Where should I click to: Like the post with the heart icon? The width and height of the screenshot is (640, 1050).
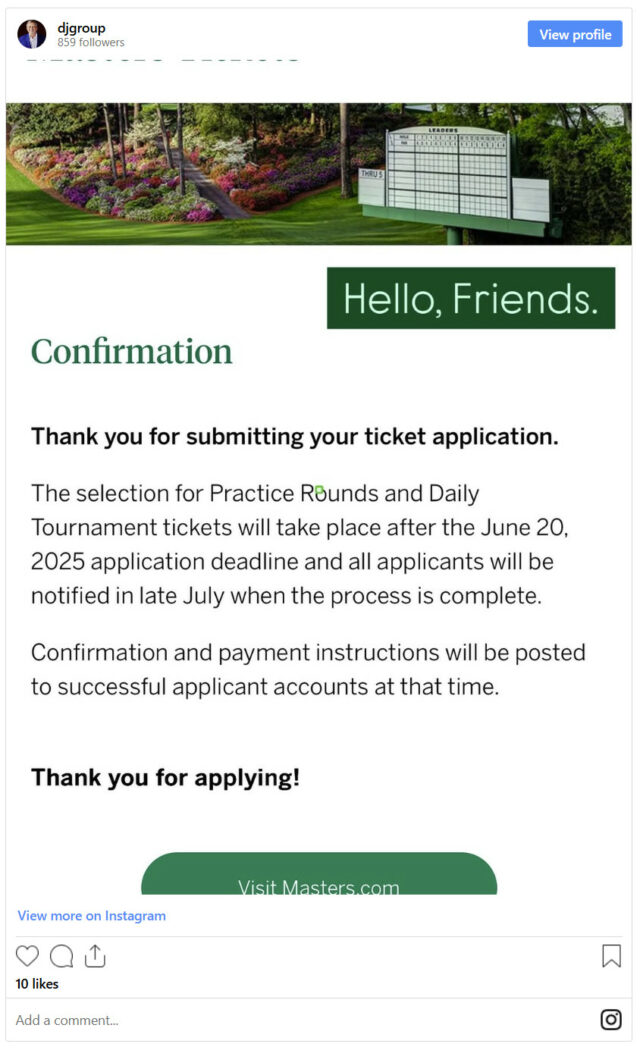pyautogui.click(x=27, y=956)
